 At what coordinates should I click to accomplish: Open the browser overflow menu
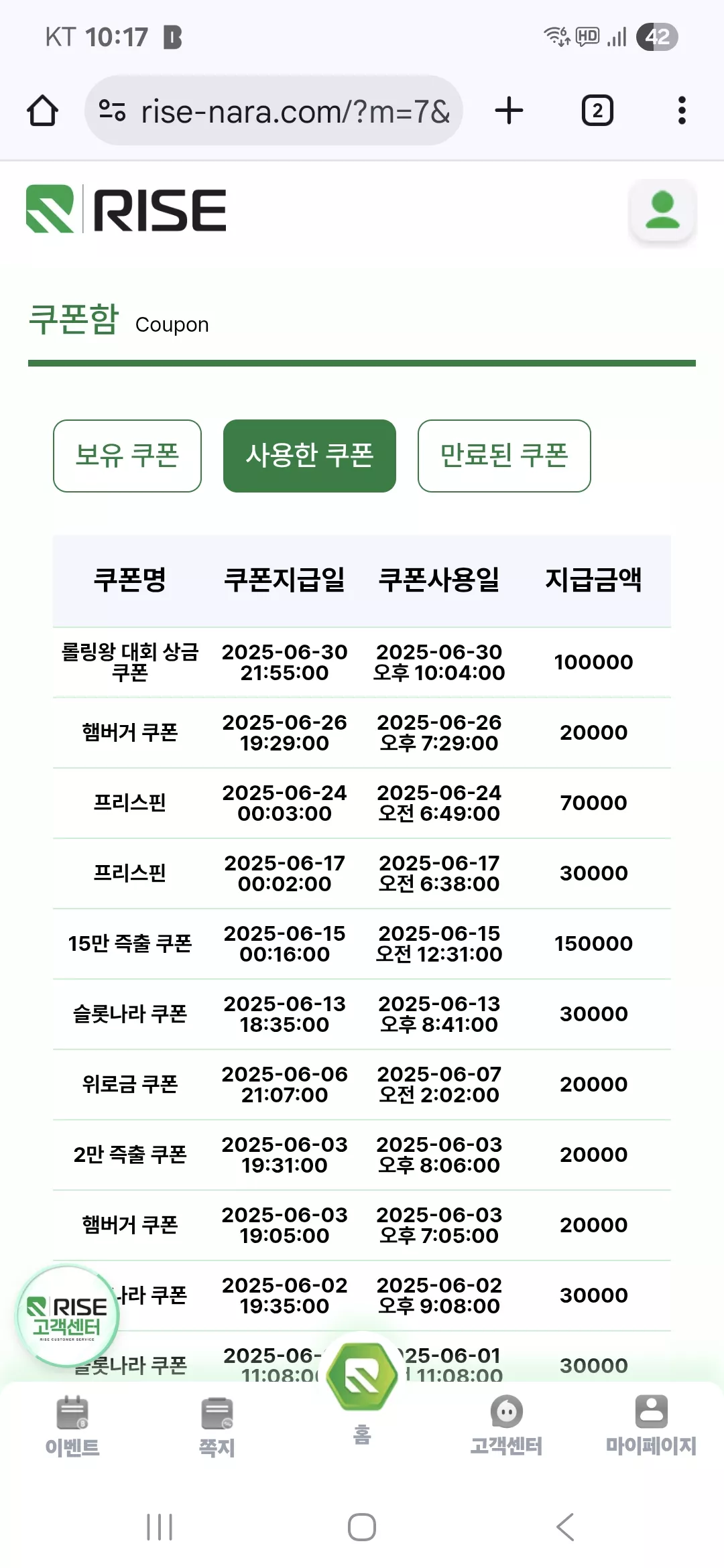coord(682,111)
